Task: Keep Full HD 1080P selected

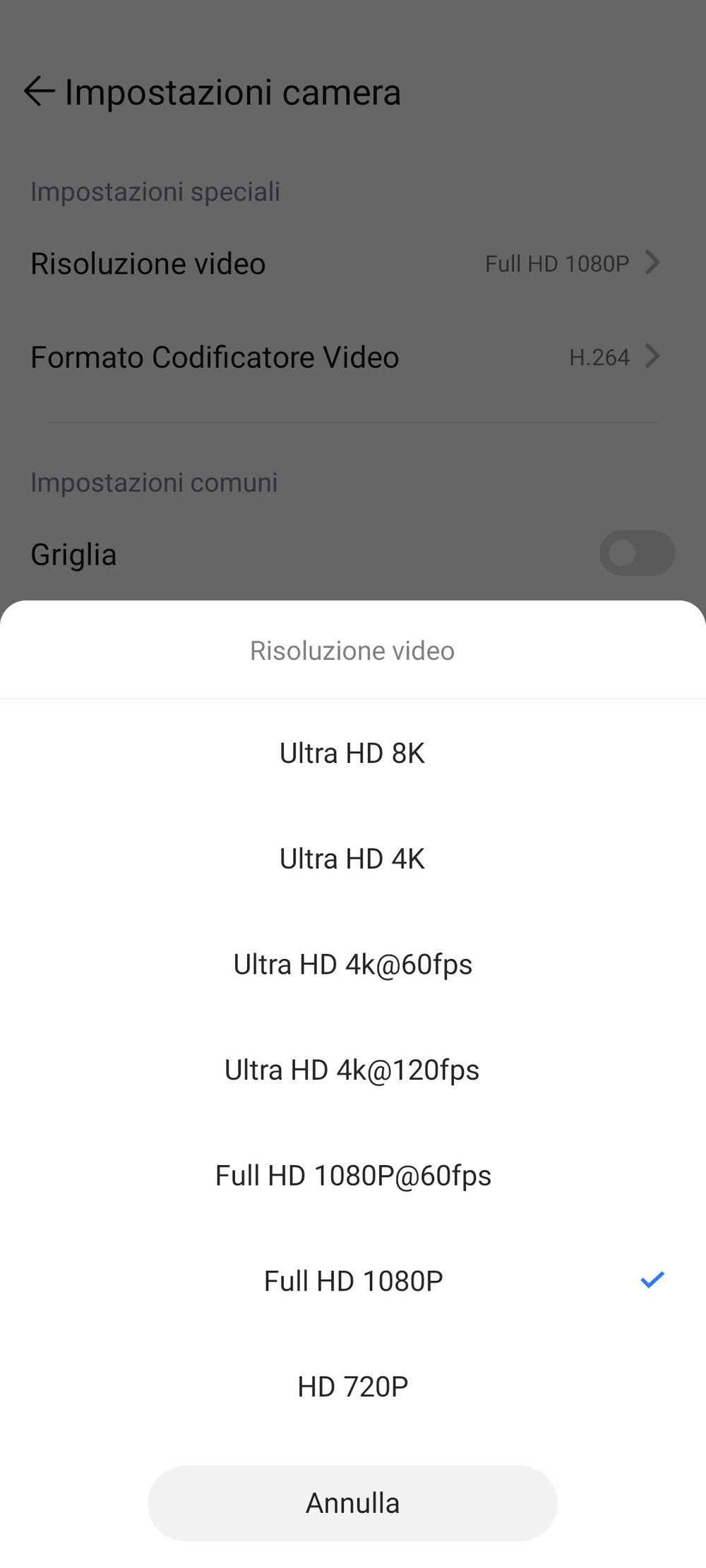Action: (x=352, y=1281)
